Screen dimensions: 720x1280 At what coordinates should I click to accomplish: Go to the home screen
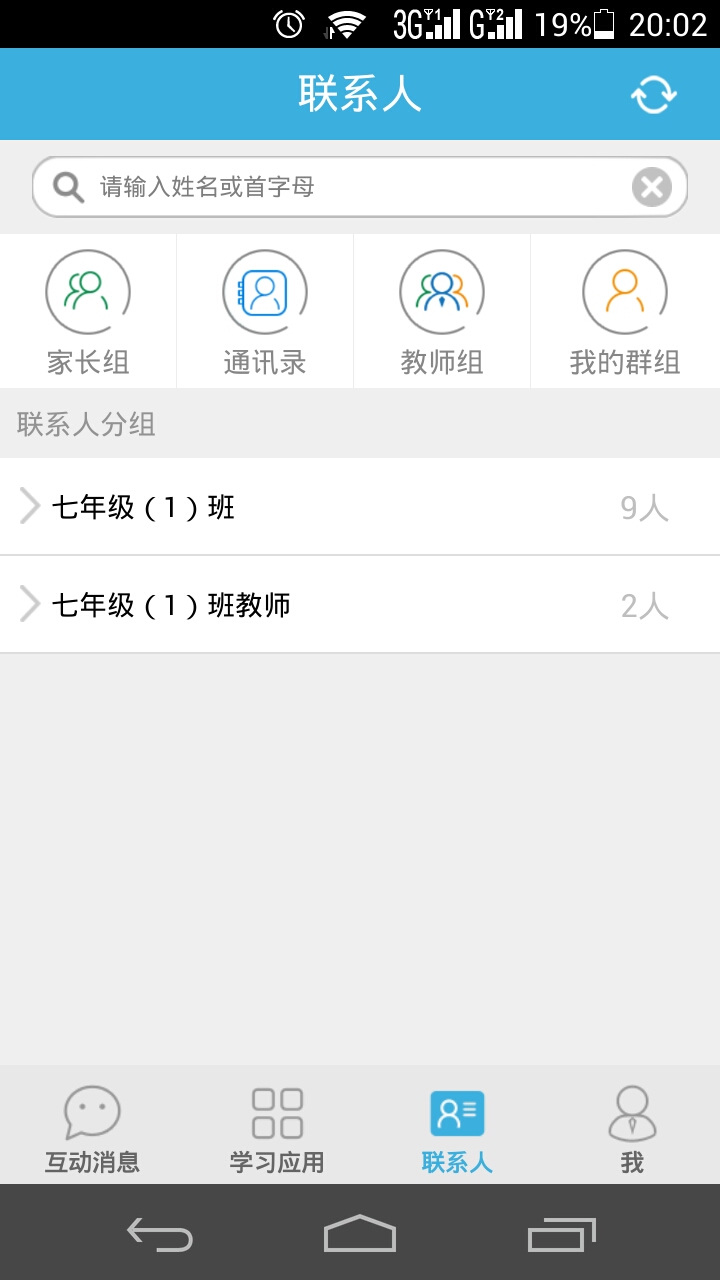[x=360, y=1234]
